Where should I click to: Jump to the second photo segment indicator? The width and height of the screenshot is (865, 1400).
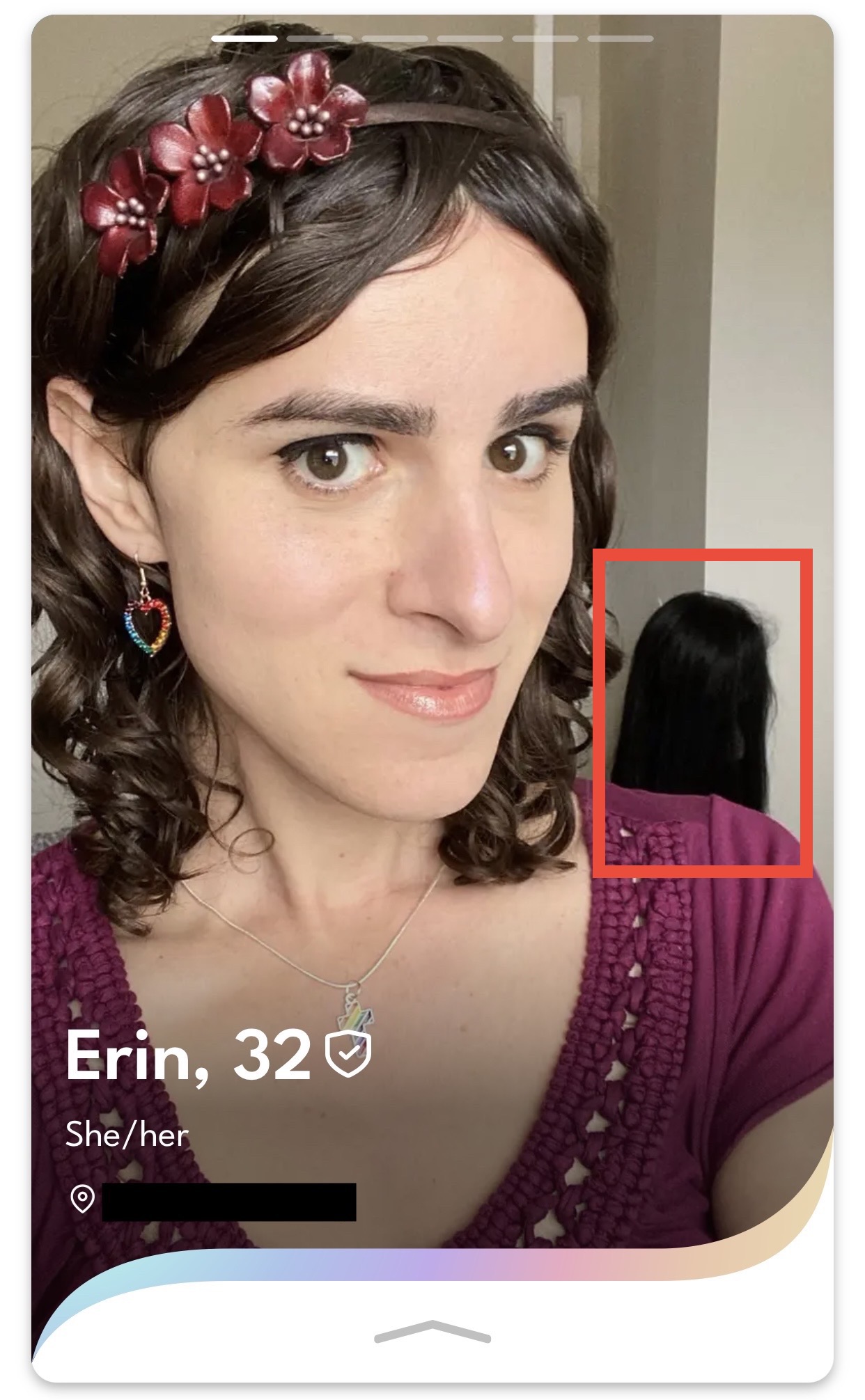tap(319, 38)
